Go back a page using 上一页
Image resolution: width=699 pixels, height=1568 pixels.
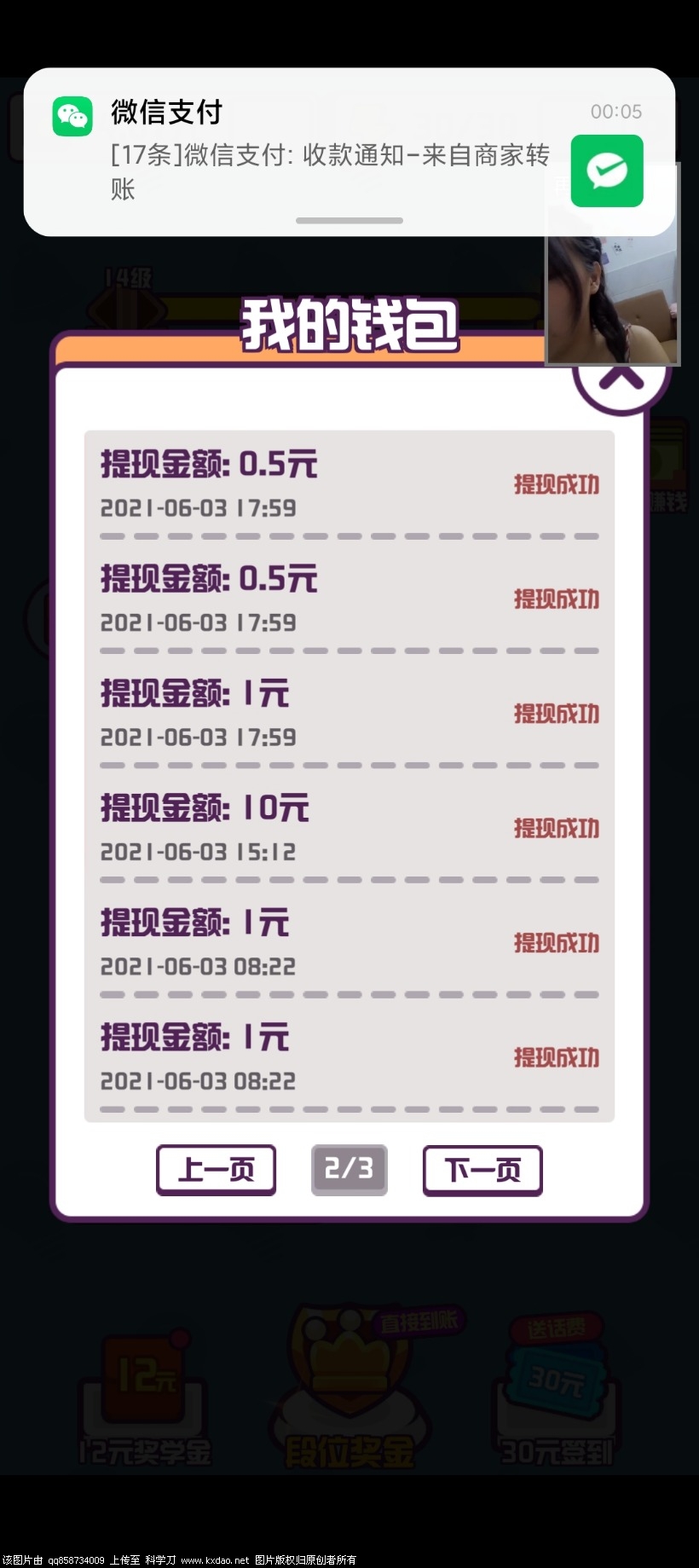tap(216, 1170)
